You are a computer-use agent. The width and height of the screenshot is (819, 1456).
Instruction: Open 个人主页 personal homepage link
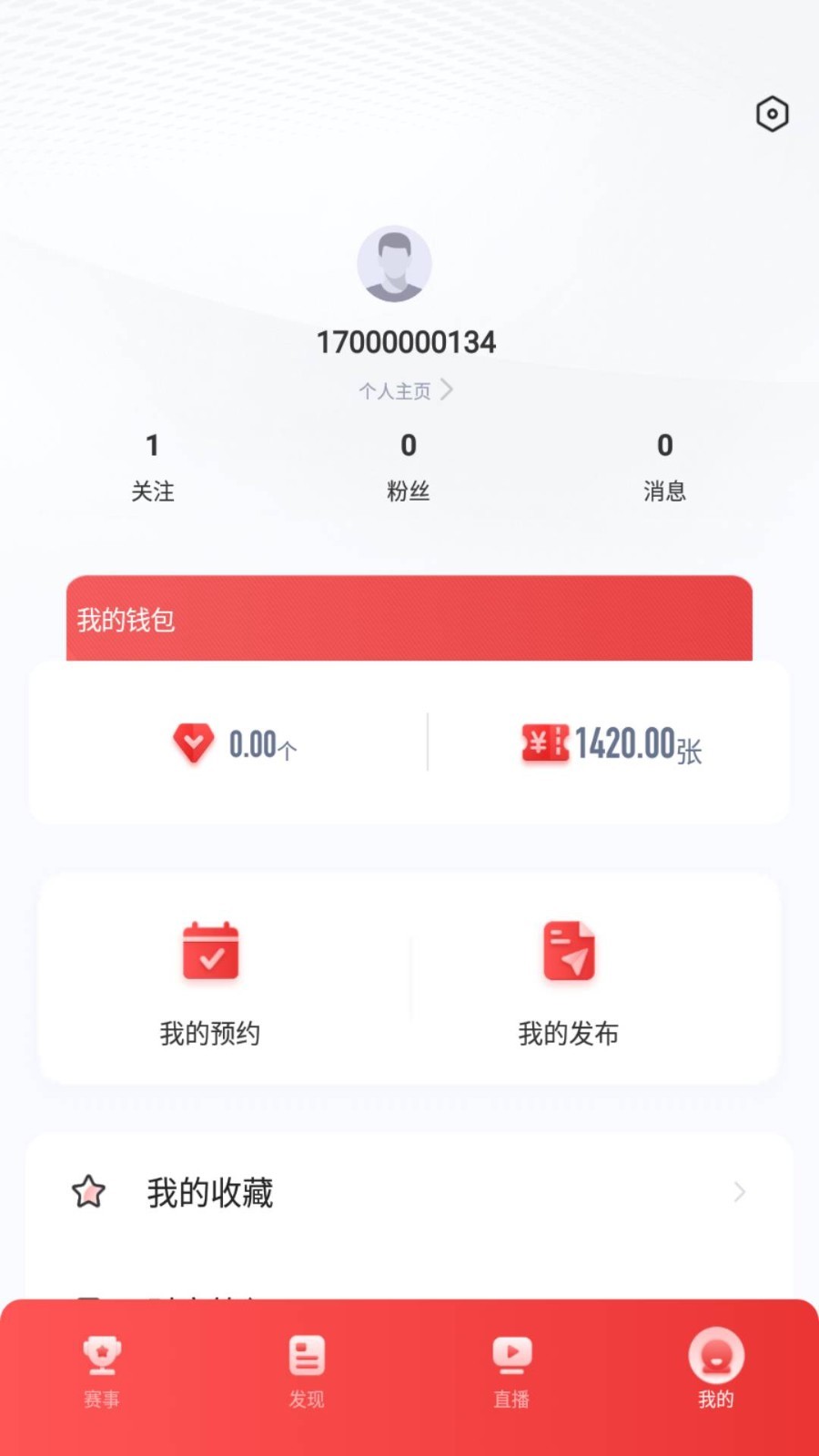click(x=406, y=390)
